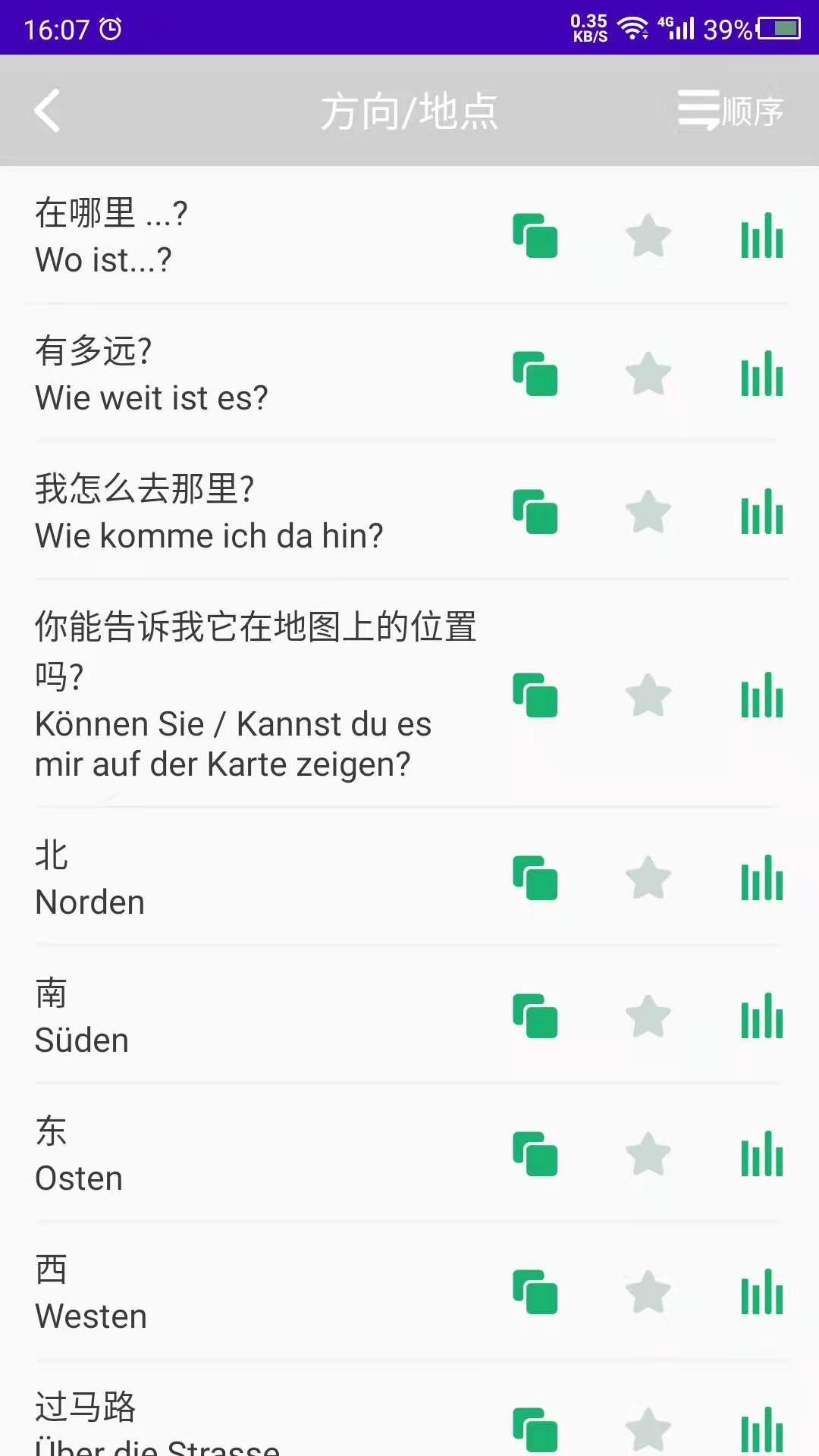The height and width of the screenshot is (1456, 819).
Task: Open practice stats for "Über die Strasse"
Action: click(761, 1426)
